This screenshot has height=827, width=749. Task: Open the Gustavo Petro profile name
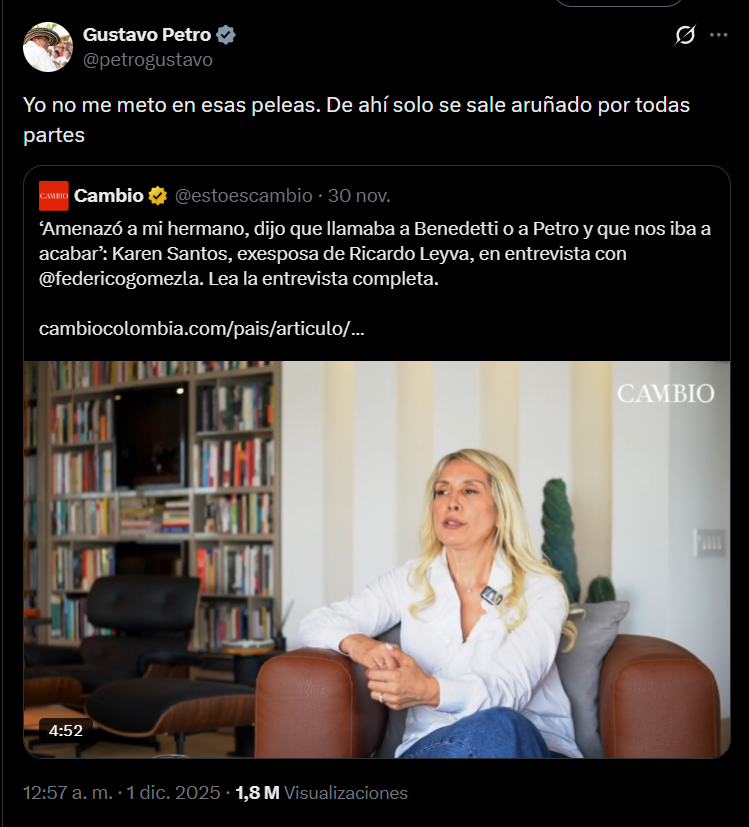coord(147,35)
